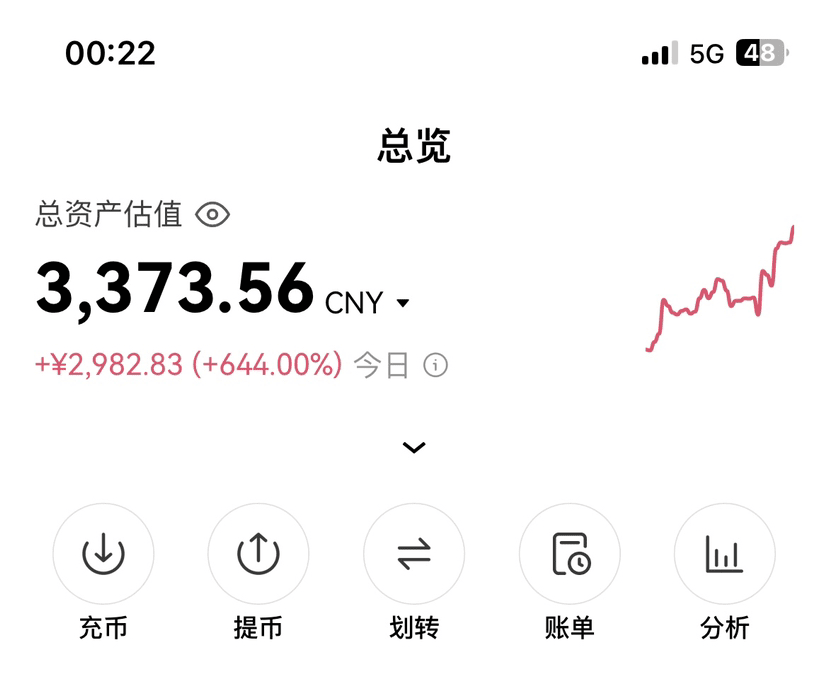This screenshot has height=700, width=828.
Task: Open 分析 analysis
Action: pos(725,554)
